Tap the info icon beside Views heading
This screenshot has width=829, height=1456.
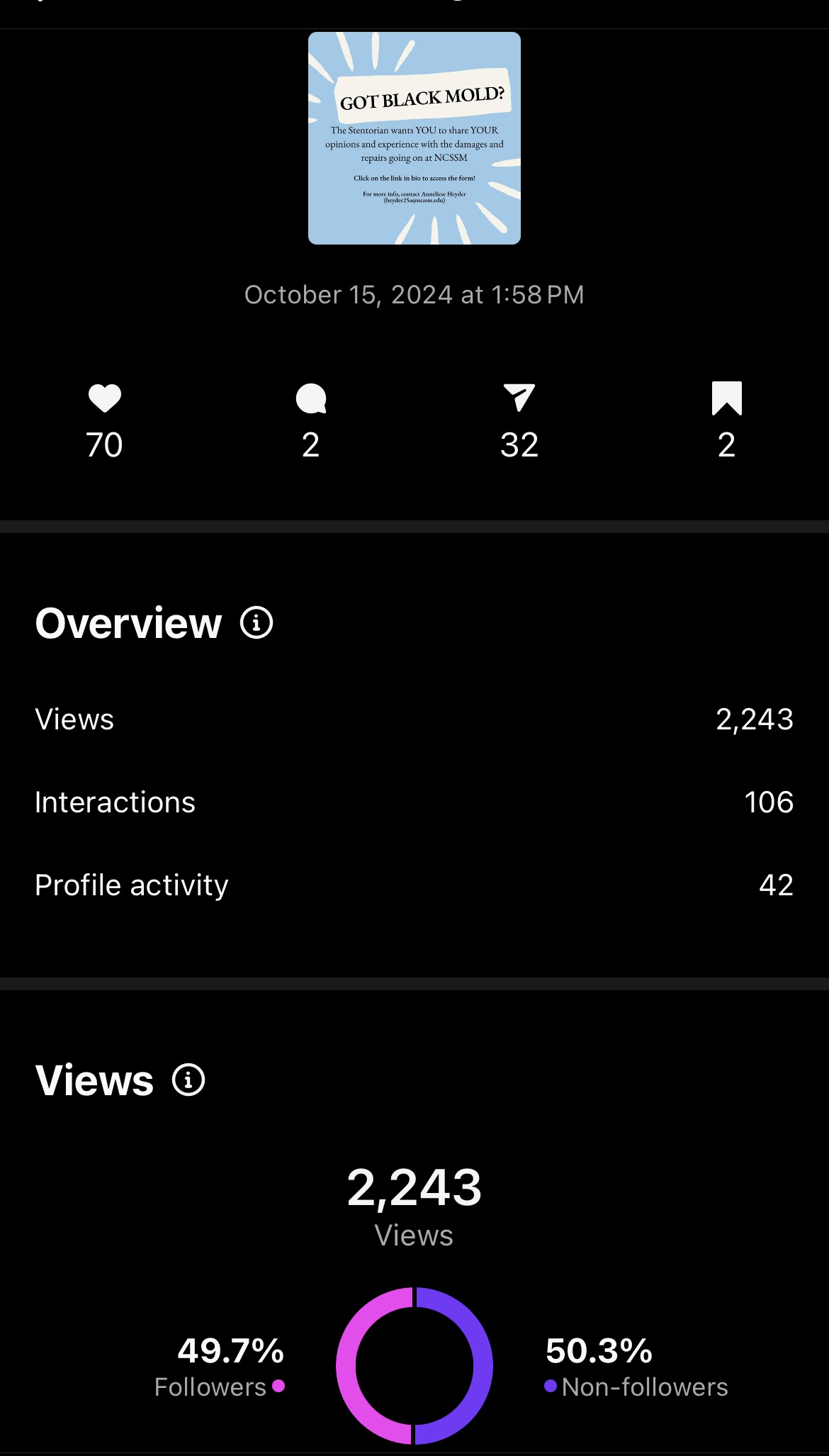click(x=188, y=1080)
